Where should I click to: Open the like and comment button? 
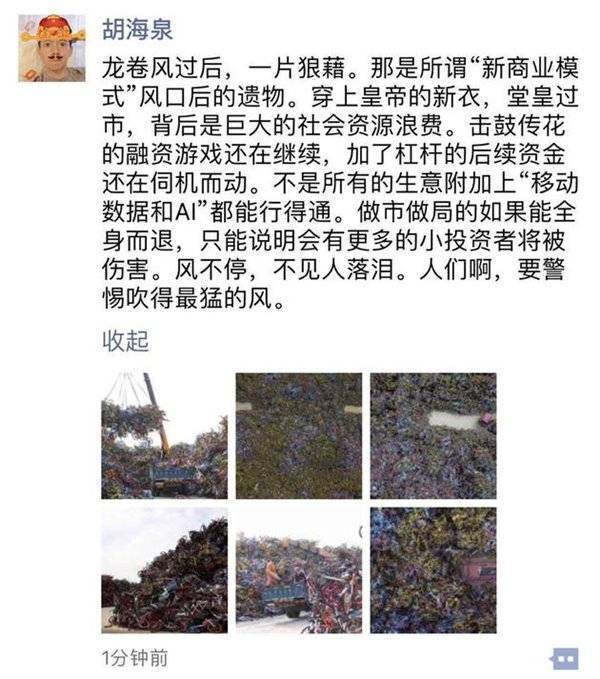[x=563, y=657]
